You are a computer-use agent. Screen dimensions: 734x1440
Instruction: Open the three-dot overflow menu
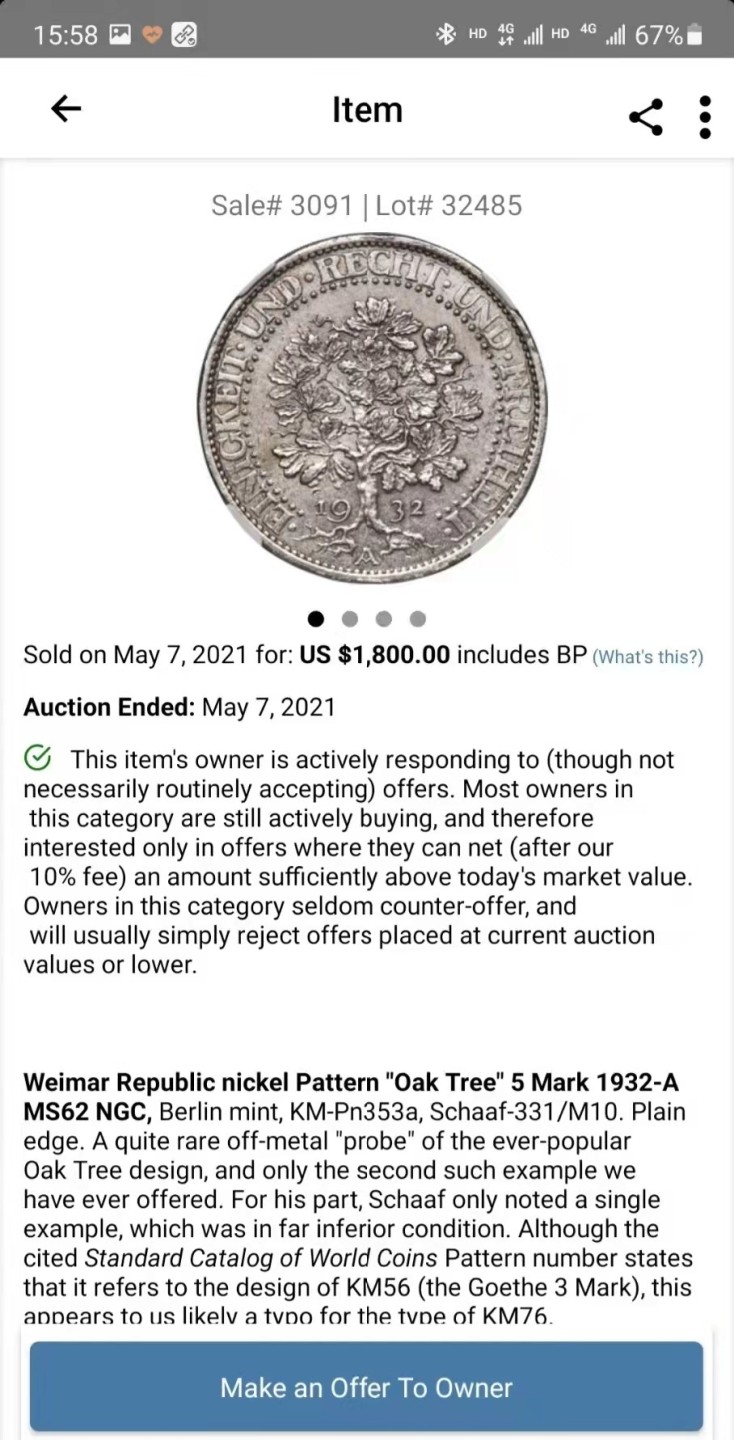point(705,116)
